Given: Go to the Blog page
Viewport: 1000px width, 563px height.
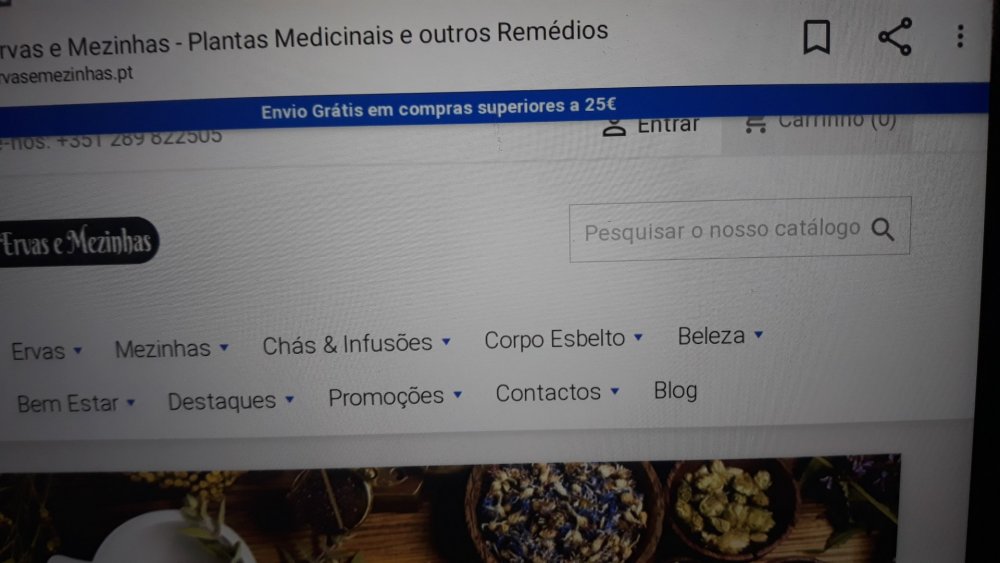Looking at the screenshot, I should [x=675, y=390].
